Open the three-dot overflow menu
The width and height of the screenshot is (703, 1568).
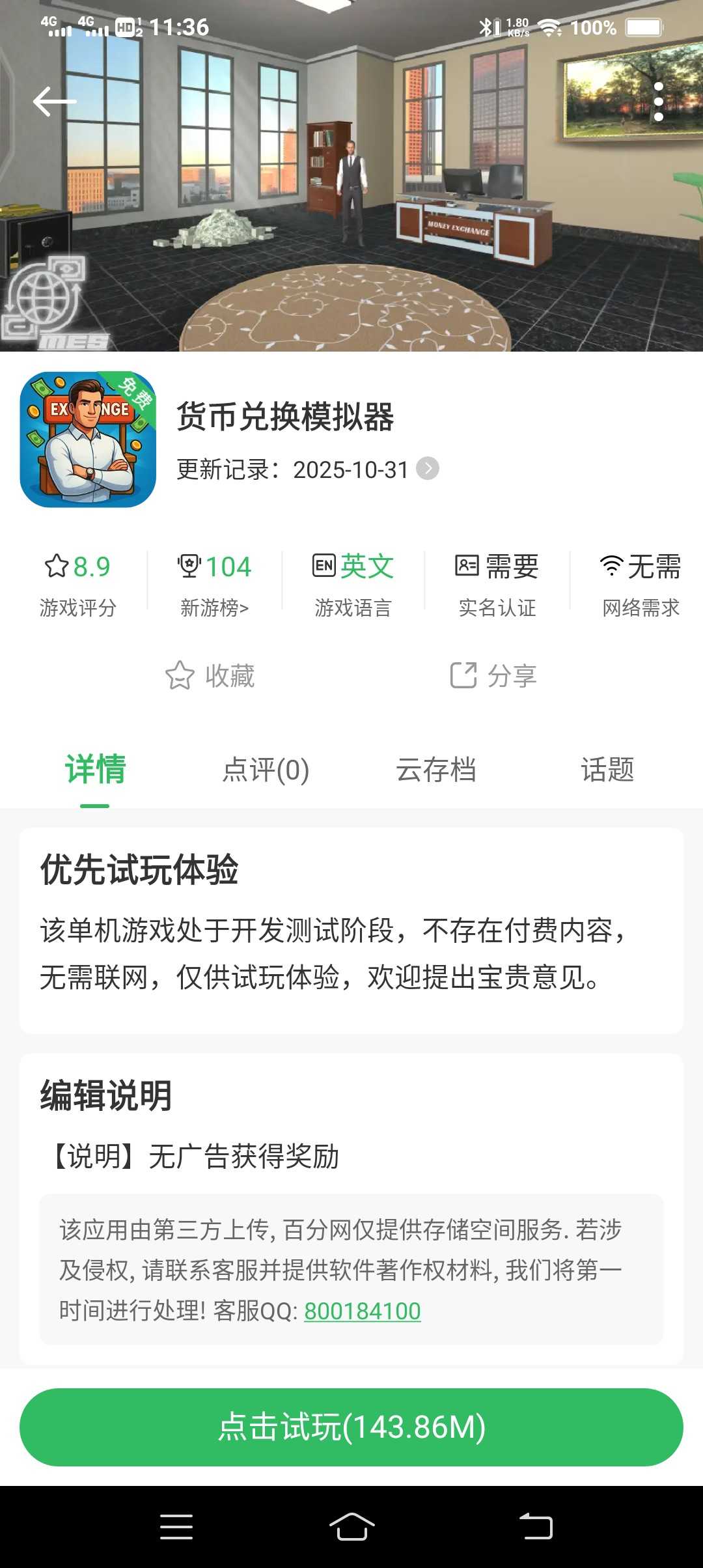658,102
